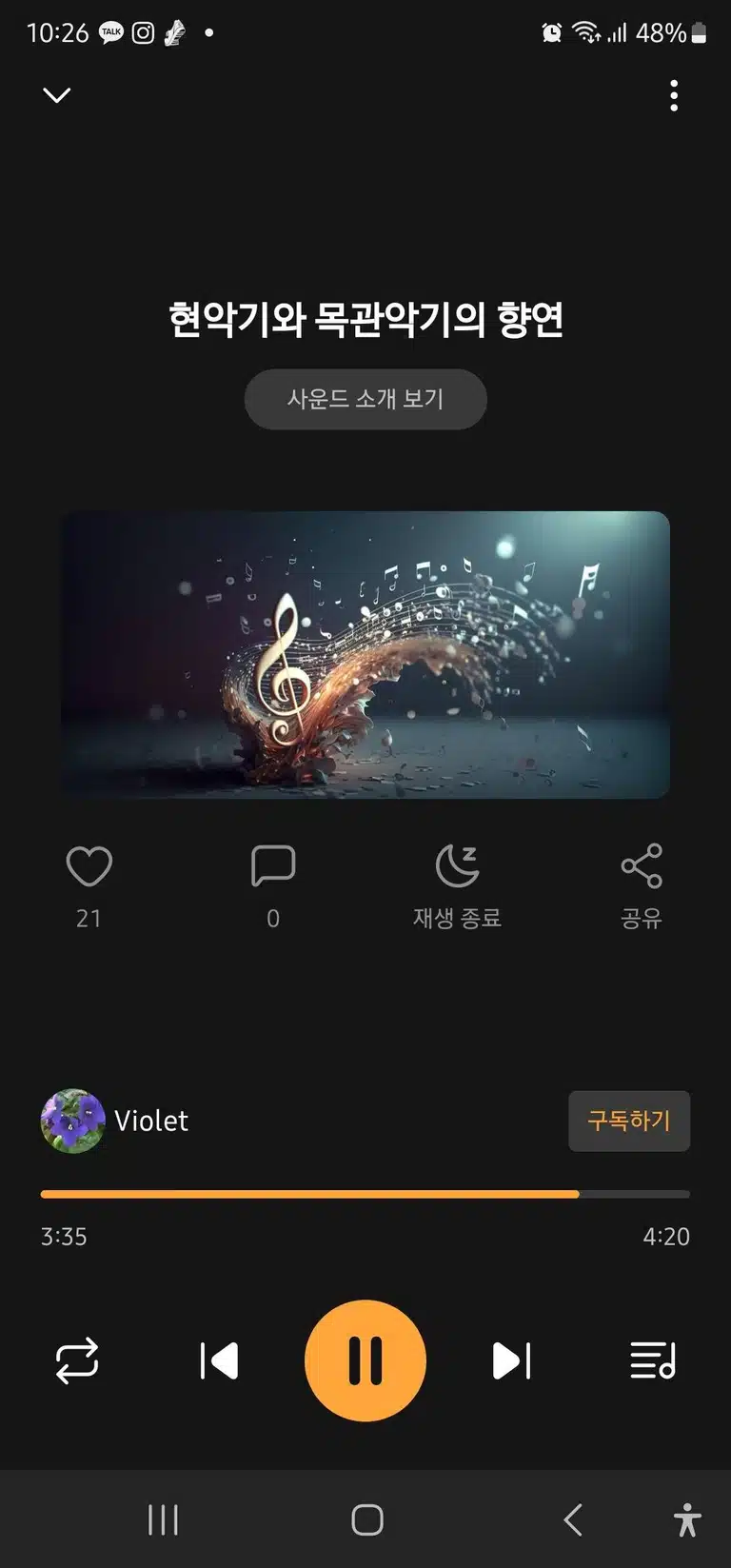Screen dimensions: 731x1568
Task: Share this sound via 공유
Action: (x=642, y=886)
